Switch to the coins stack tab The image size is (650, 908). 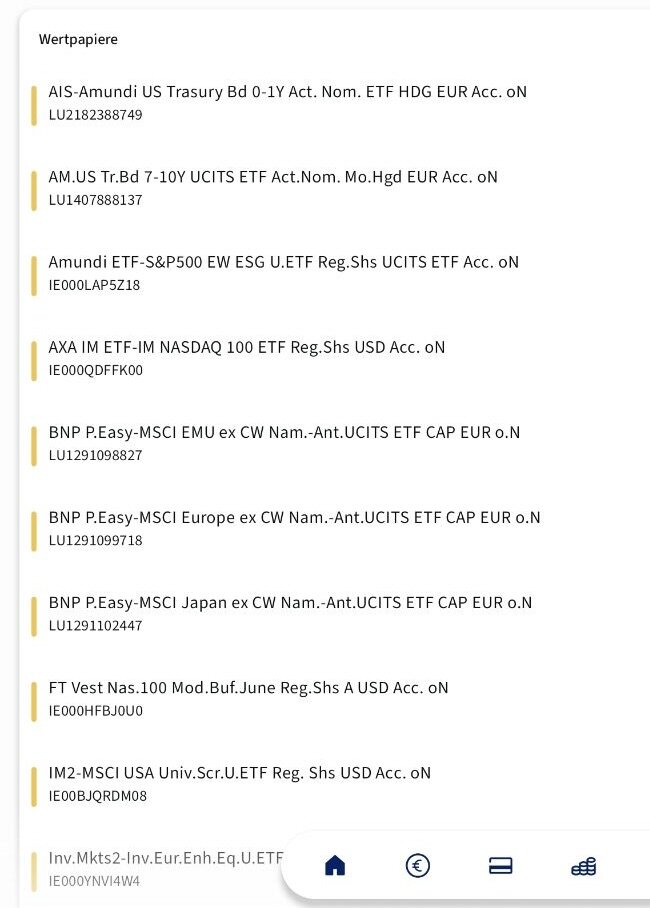pyautogui.click(x=584, y=866)
